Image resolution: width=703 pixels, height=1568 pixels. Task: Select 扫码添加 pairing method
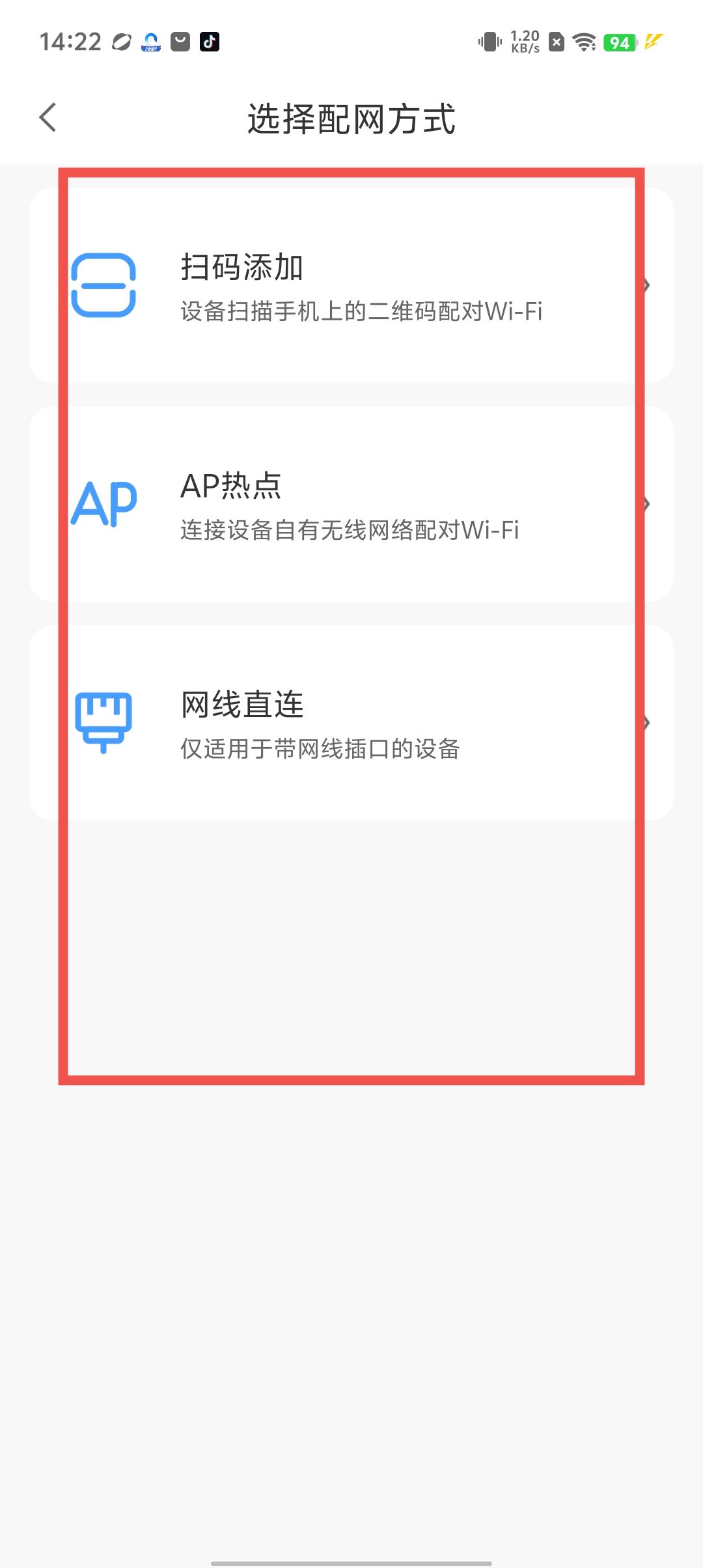click(x=351, y=285)
